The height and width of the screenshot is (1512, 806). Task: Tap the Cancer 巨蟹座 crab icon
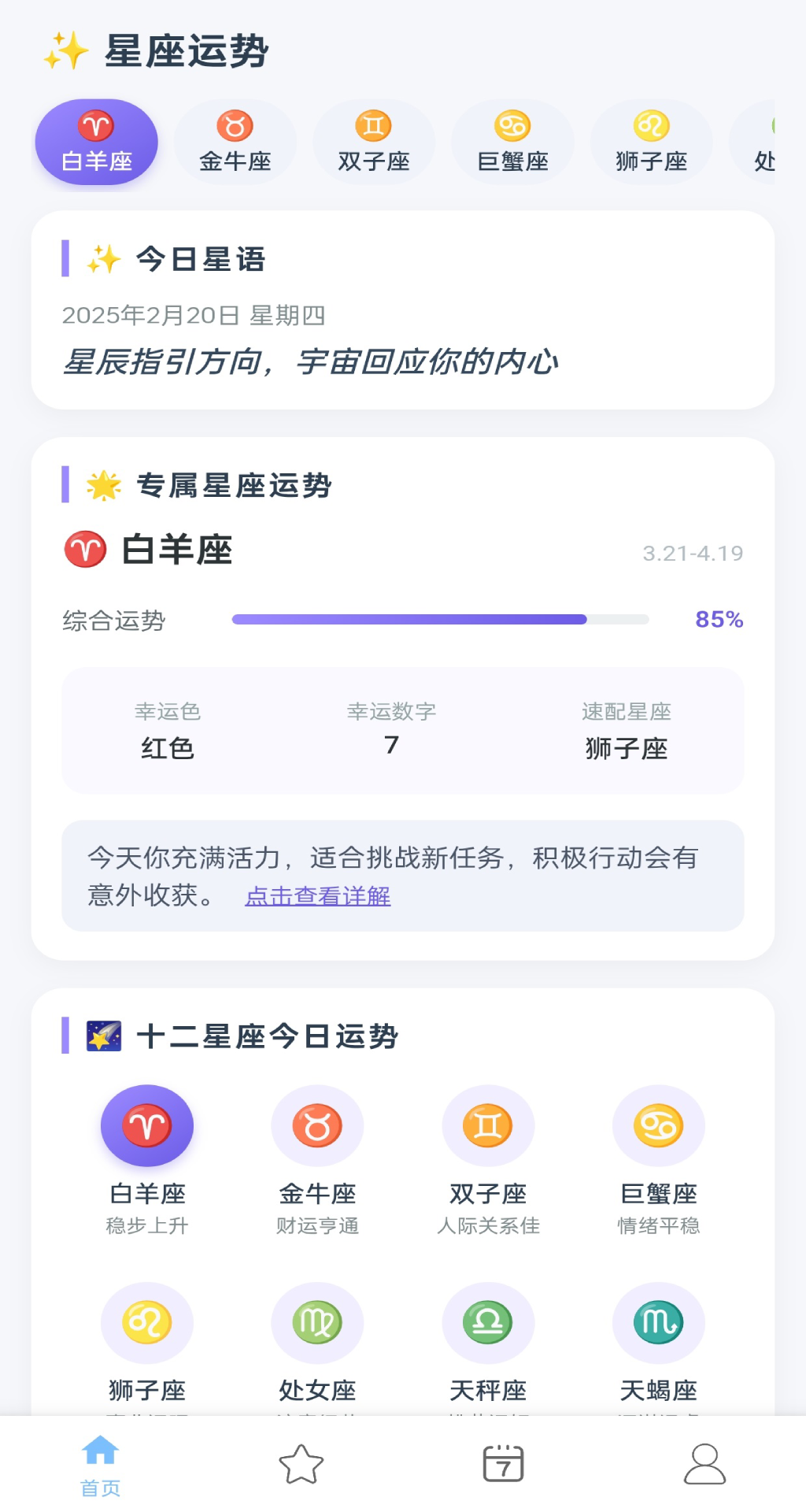[x=658, y=1125]
